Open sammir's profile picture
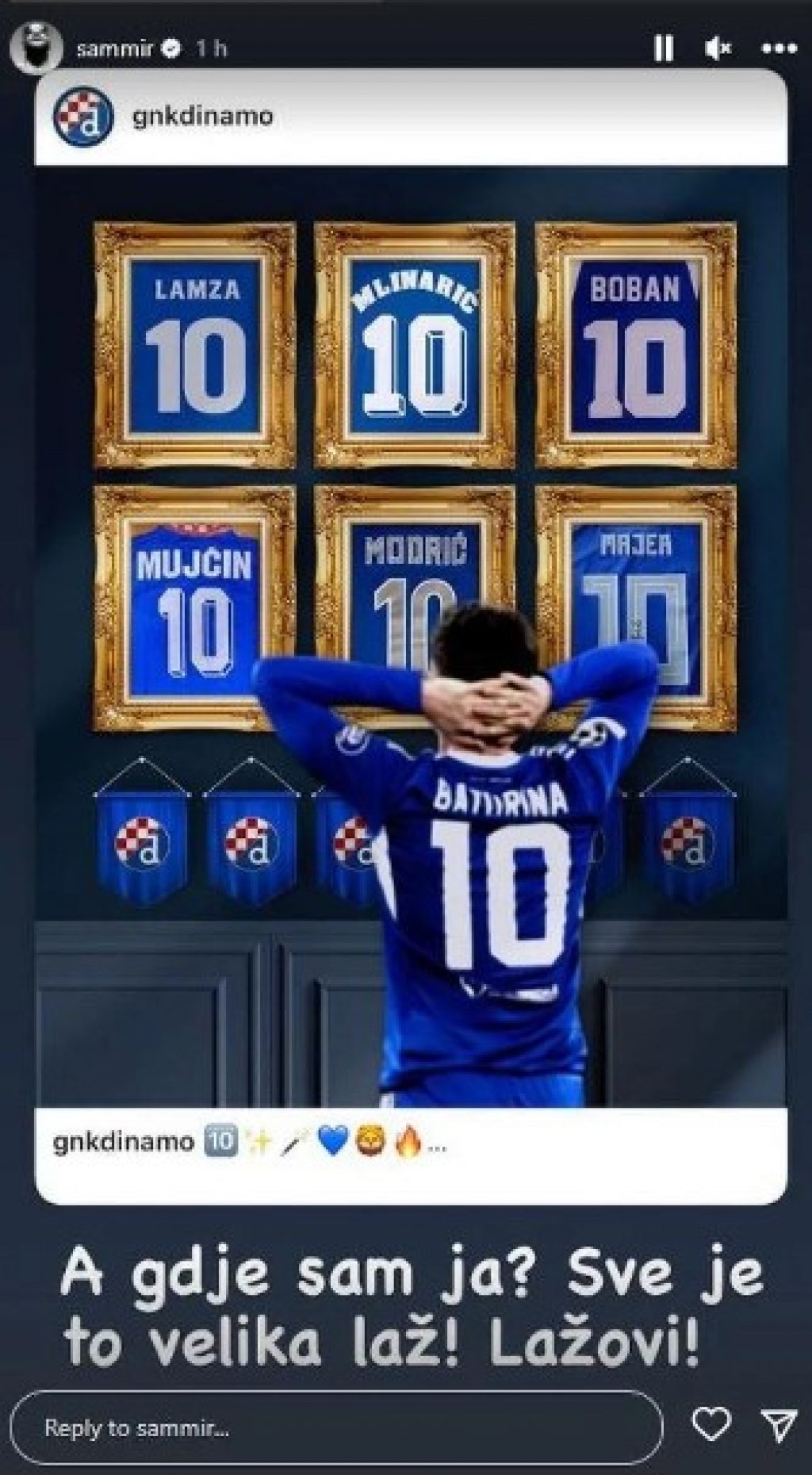Image resolution: width=812 pixels, height=1475 pixels. click(x=36, y=48)
